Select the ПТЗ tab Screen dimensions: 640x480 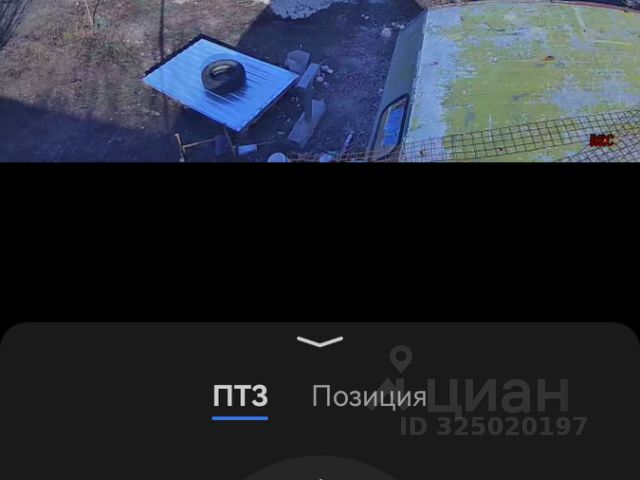point(240,397)
